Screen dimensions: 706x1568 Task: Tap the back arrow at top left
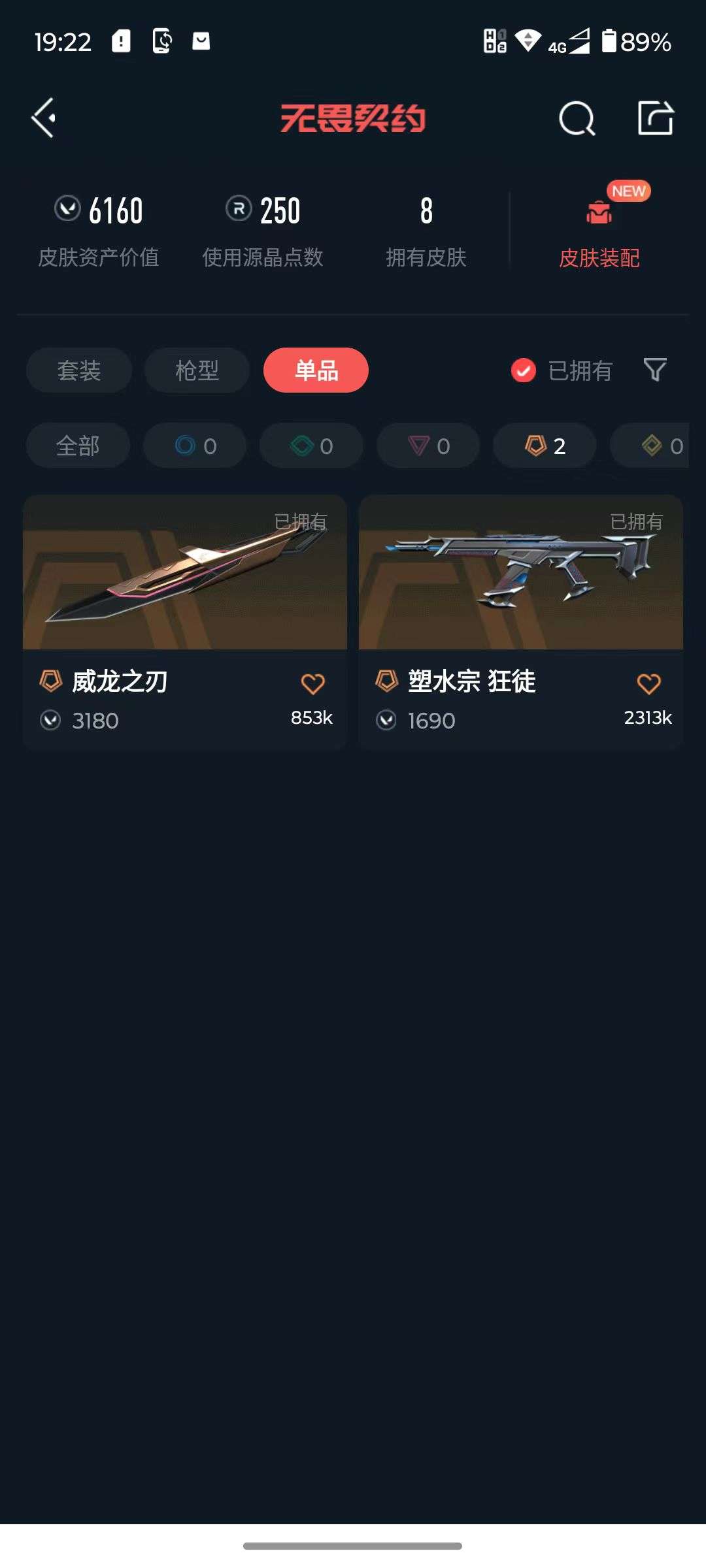tap(42, 118)
